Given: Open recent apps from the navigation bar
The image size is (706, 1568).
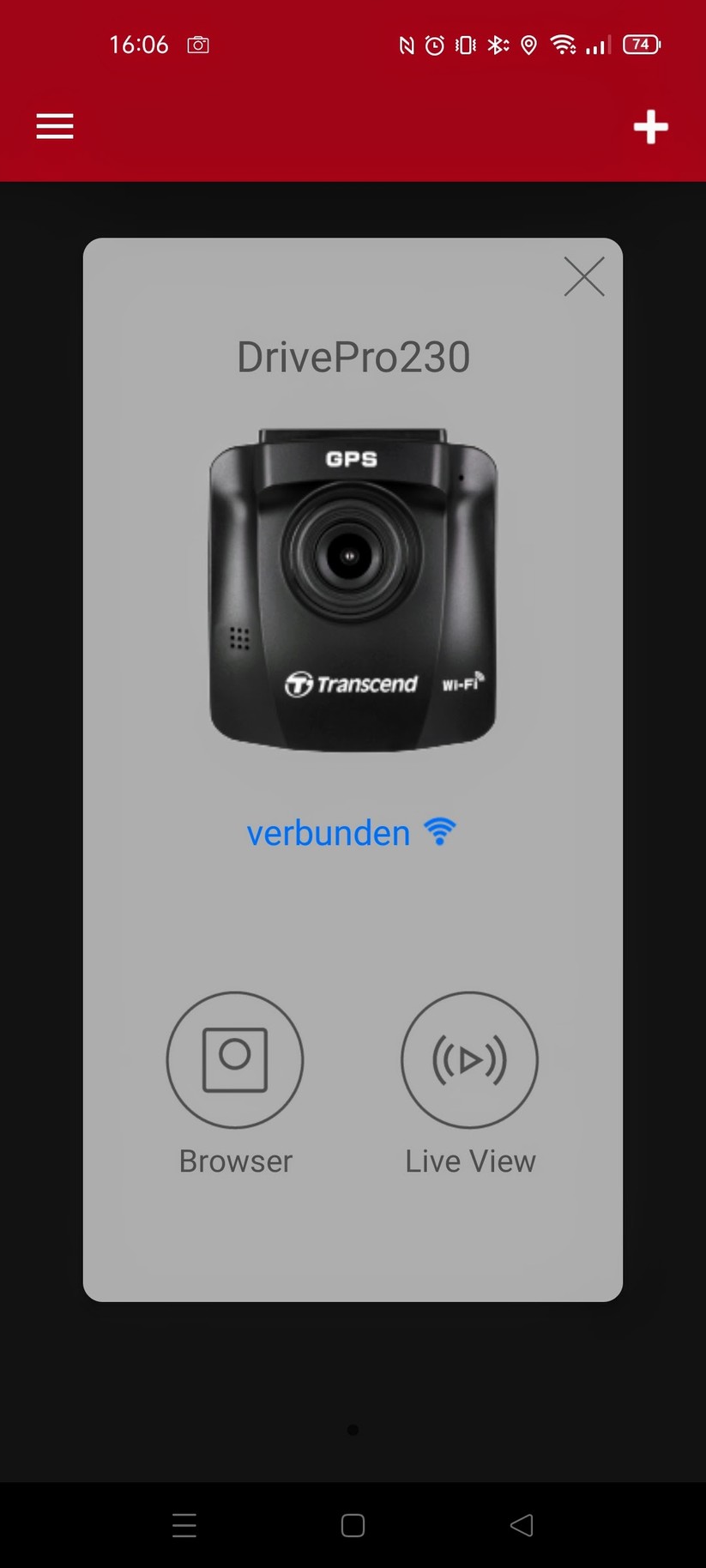Looking at the screenshot, I should pos(184,1525).
